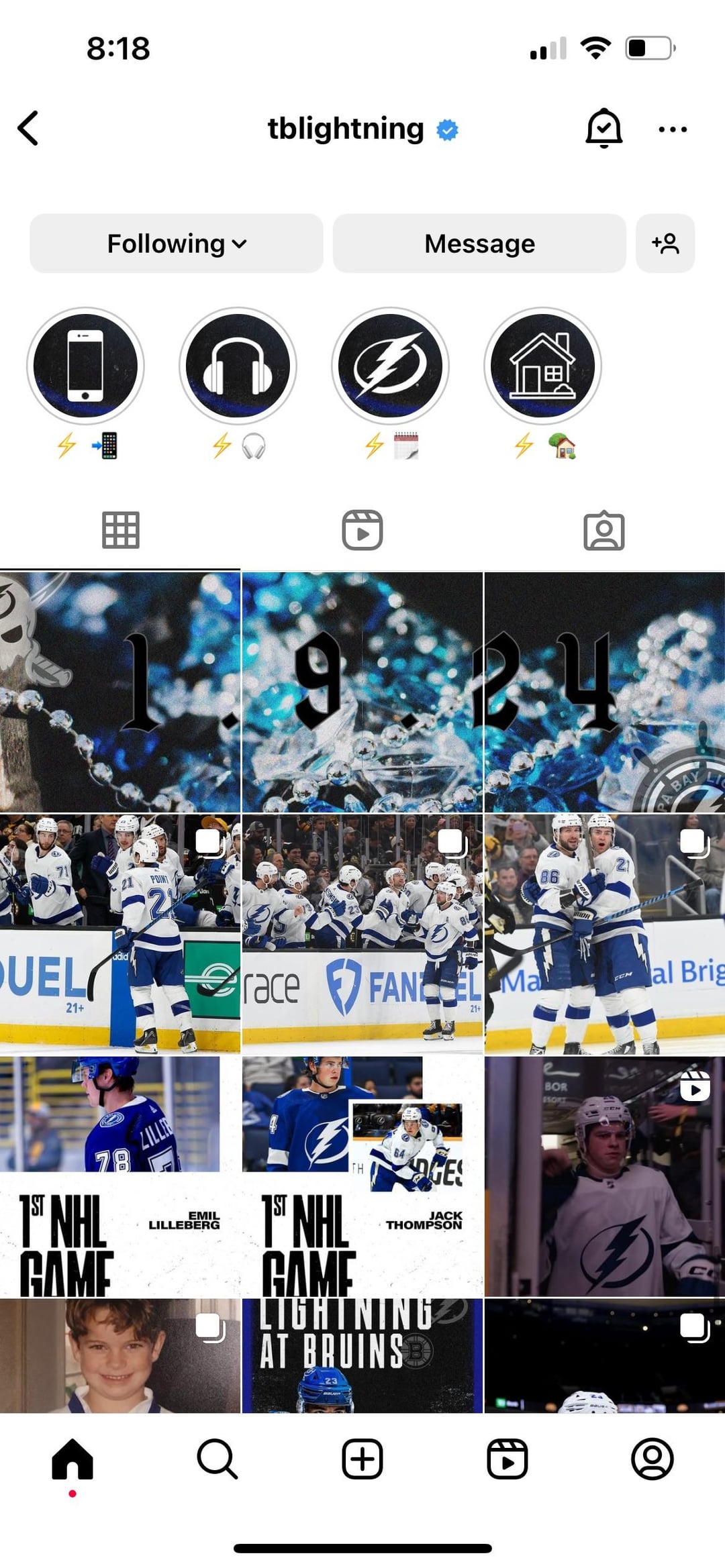The width and height of the screenshot is (725, 1568).
Task: Open the notification bell settings
Action: tap(603, 128)
